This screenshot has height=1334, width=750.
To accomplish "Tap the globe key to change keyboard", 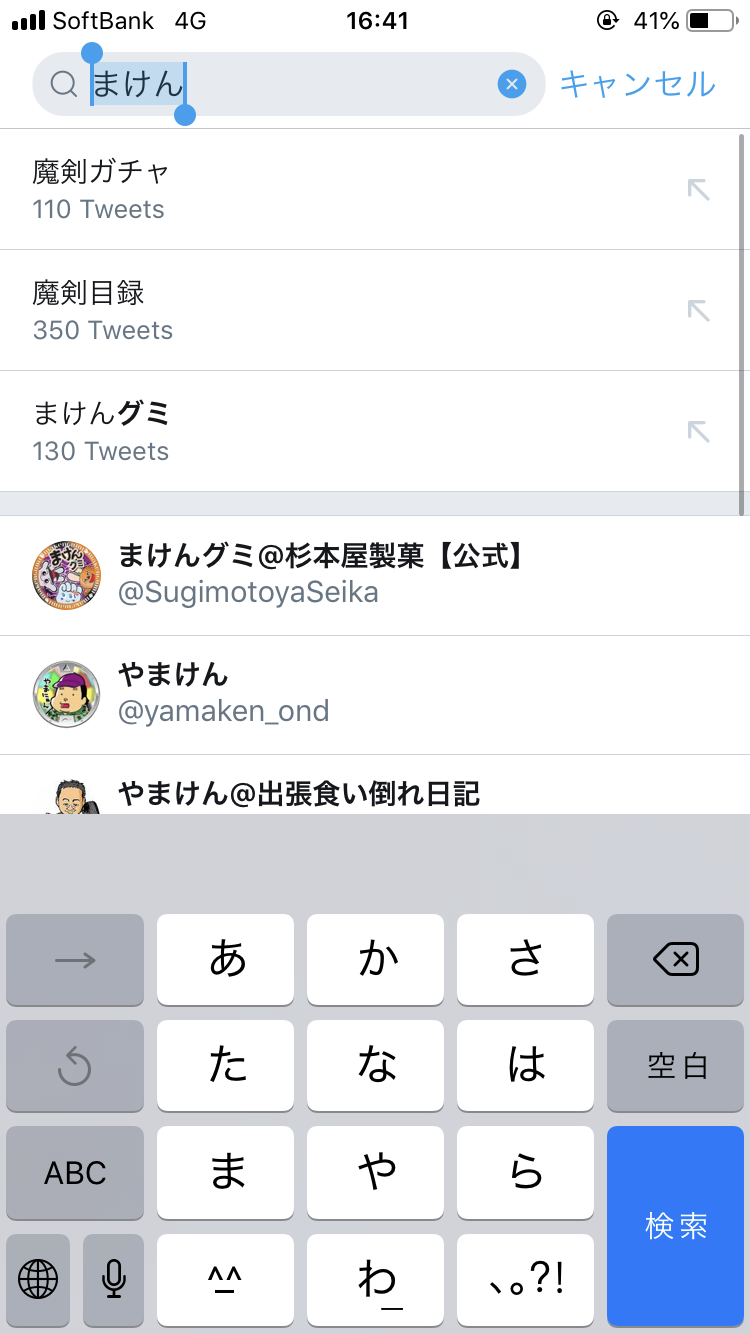I will (x=38, y=1278).
